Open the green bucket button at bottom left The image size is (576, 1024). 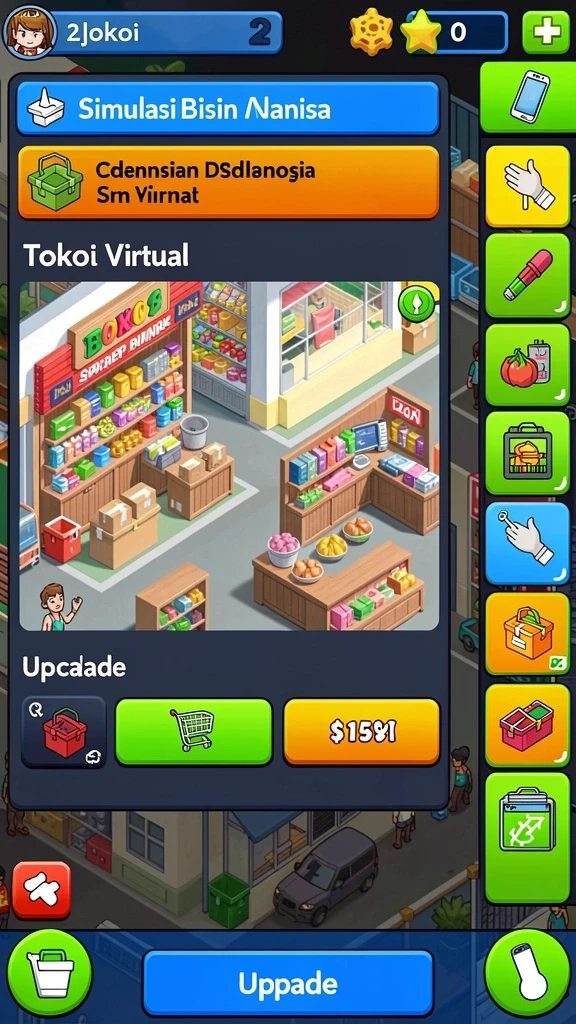[x=50, y=973]
